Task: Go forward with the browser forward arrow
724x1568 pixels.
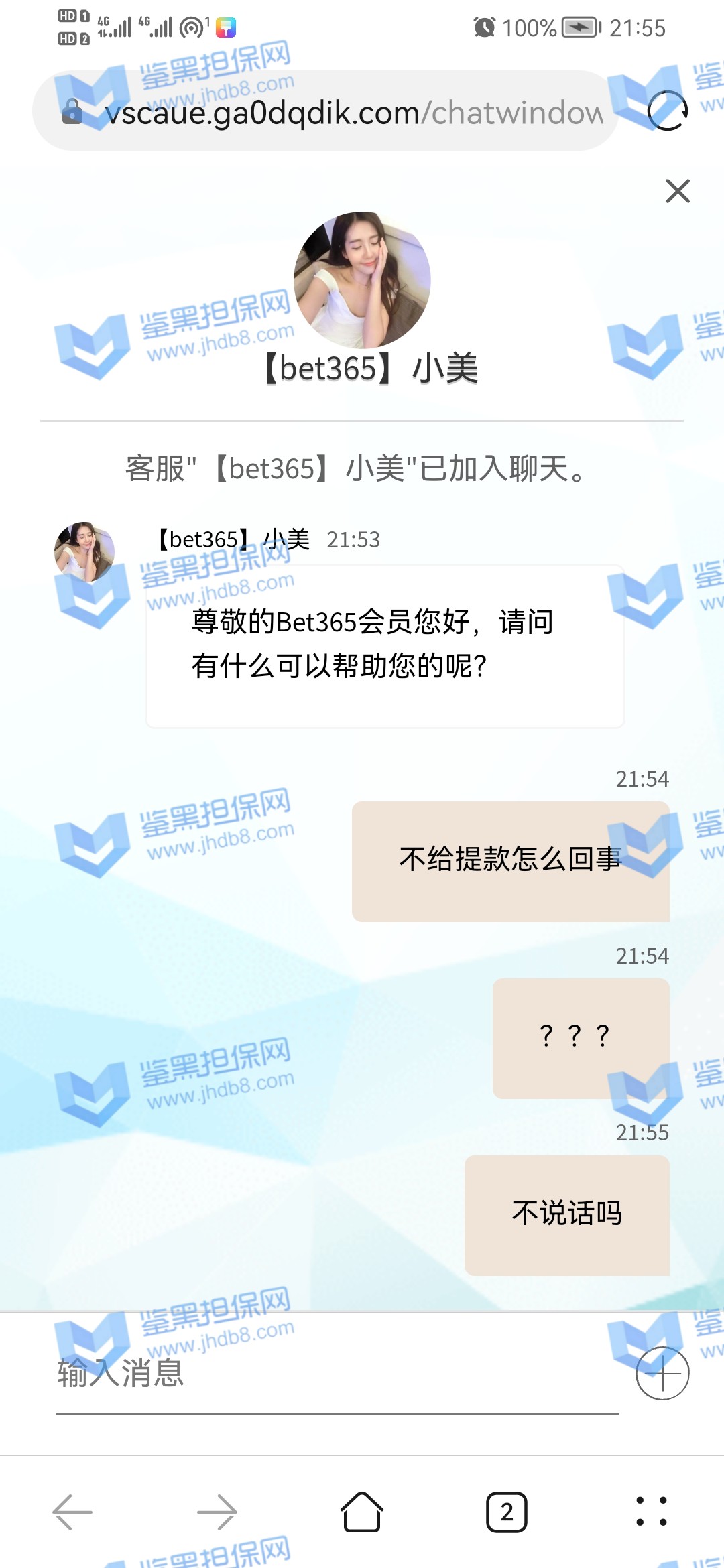Action: 217,1512
